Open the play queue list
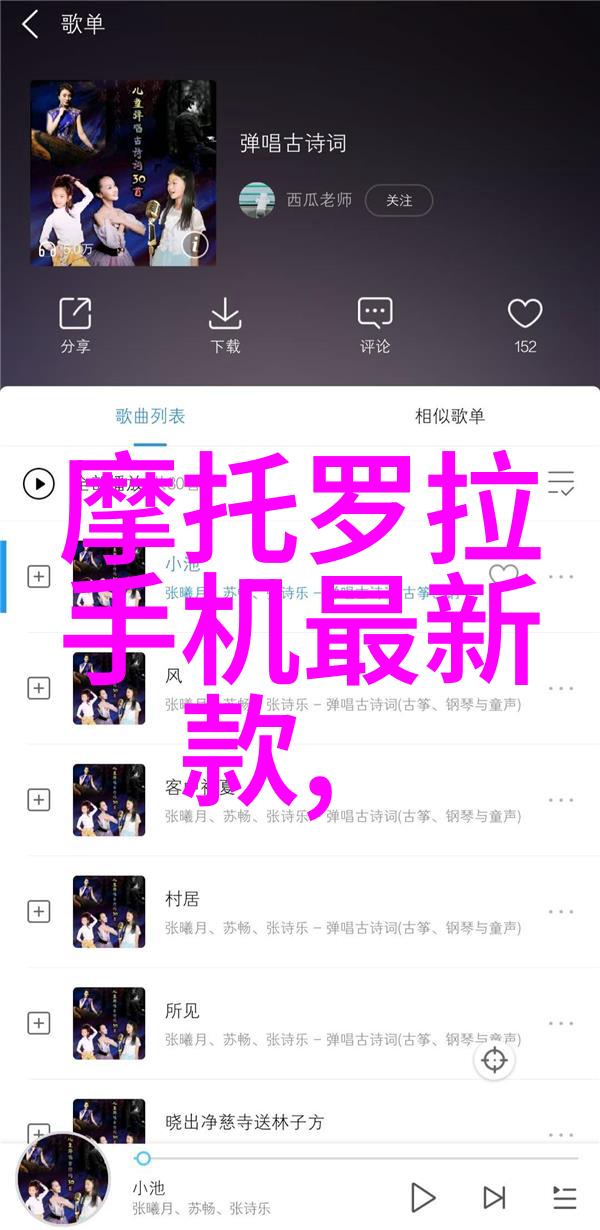The width and height of the screenshot is (600, 1230). click(564, 1197)
